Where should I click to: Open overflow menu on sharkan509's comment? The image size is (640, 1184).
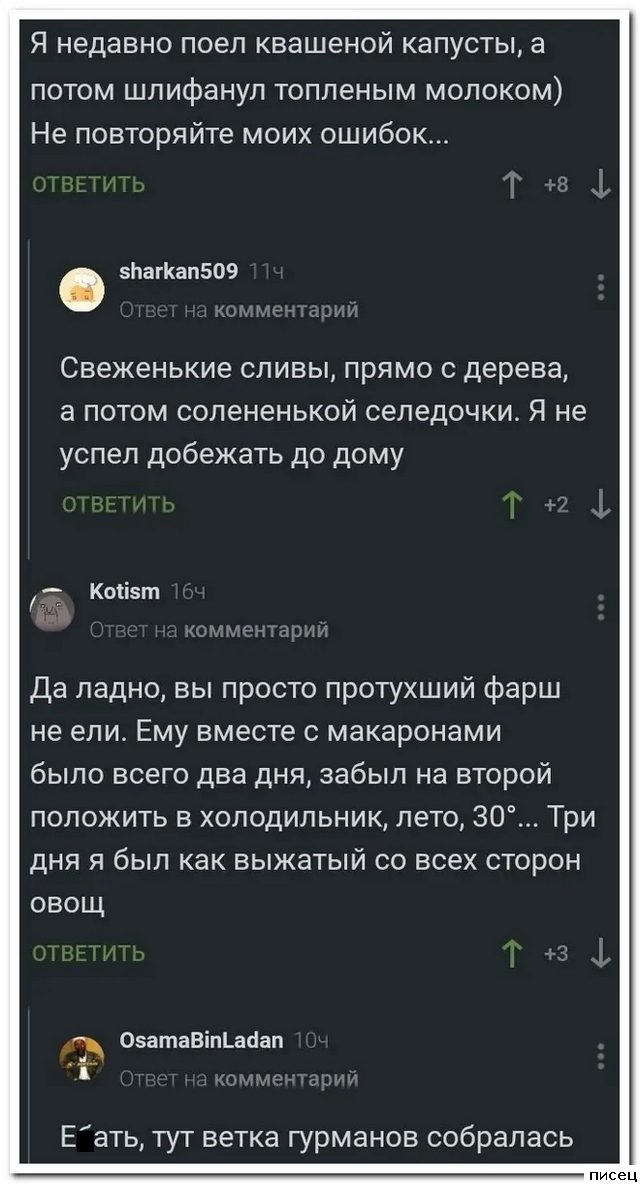pos(599,286)
